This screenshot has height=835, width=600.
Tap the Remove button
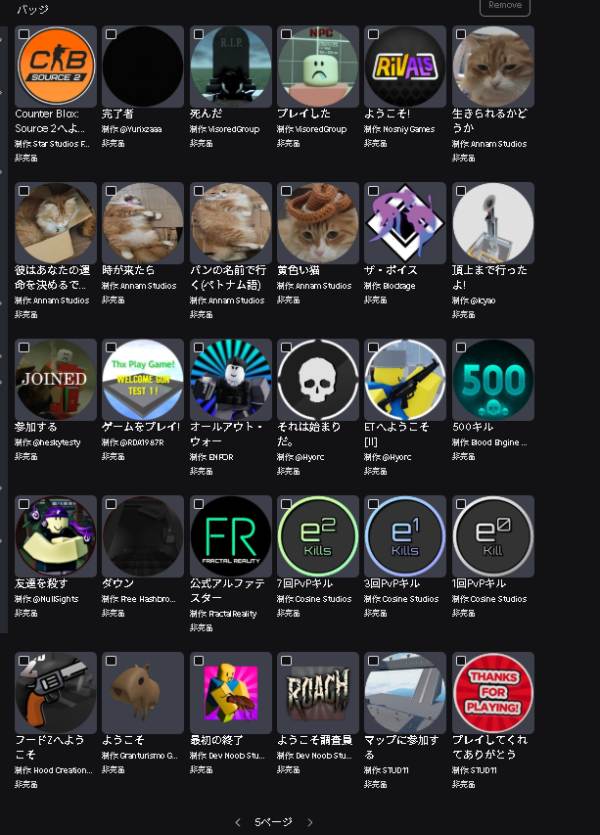pyautogui.click(x=505, y=6)
